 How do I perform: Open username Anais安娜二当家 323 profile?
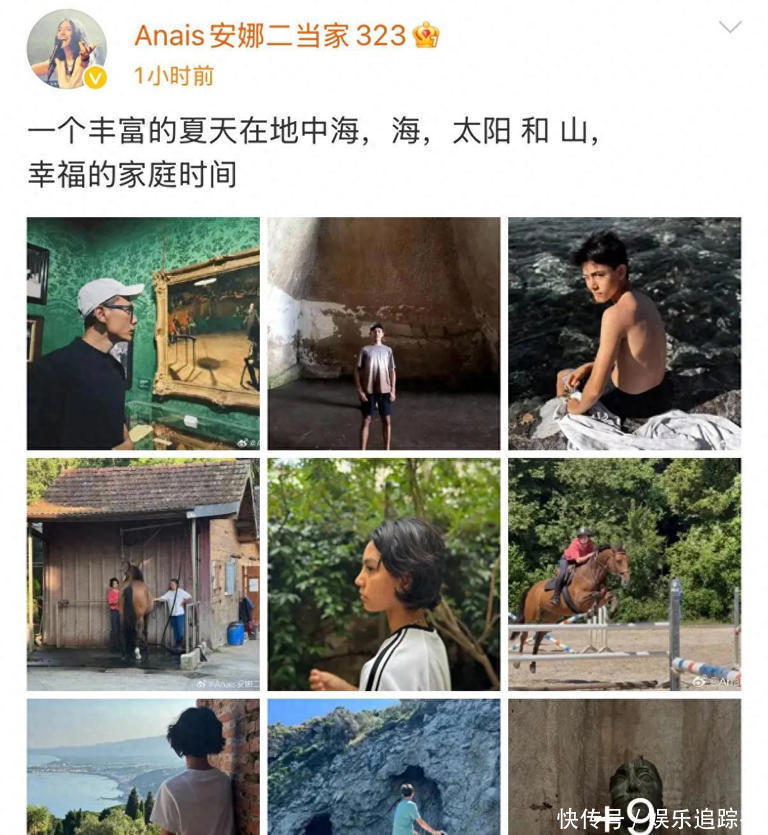(x=270, y=36)
